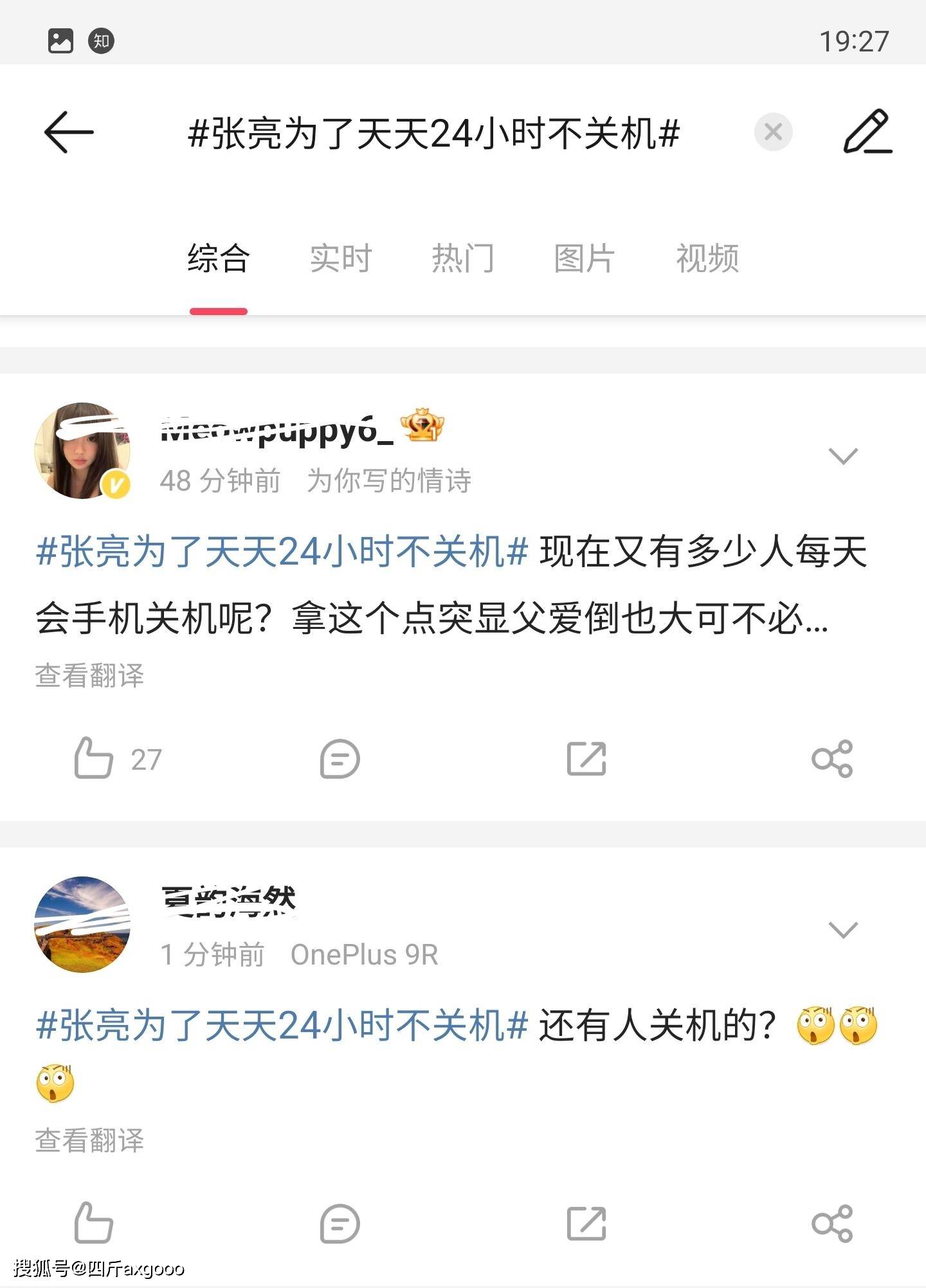Viewport: 926px width, 1288px height.
Task: Switch to the 热门 tab
Action: (x=463, y=259)
